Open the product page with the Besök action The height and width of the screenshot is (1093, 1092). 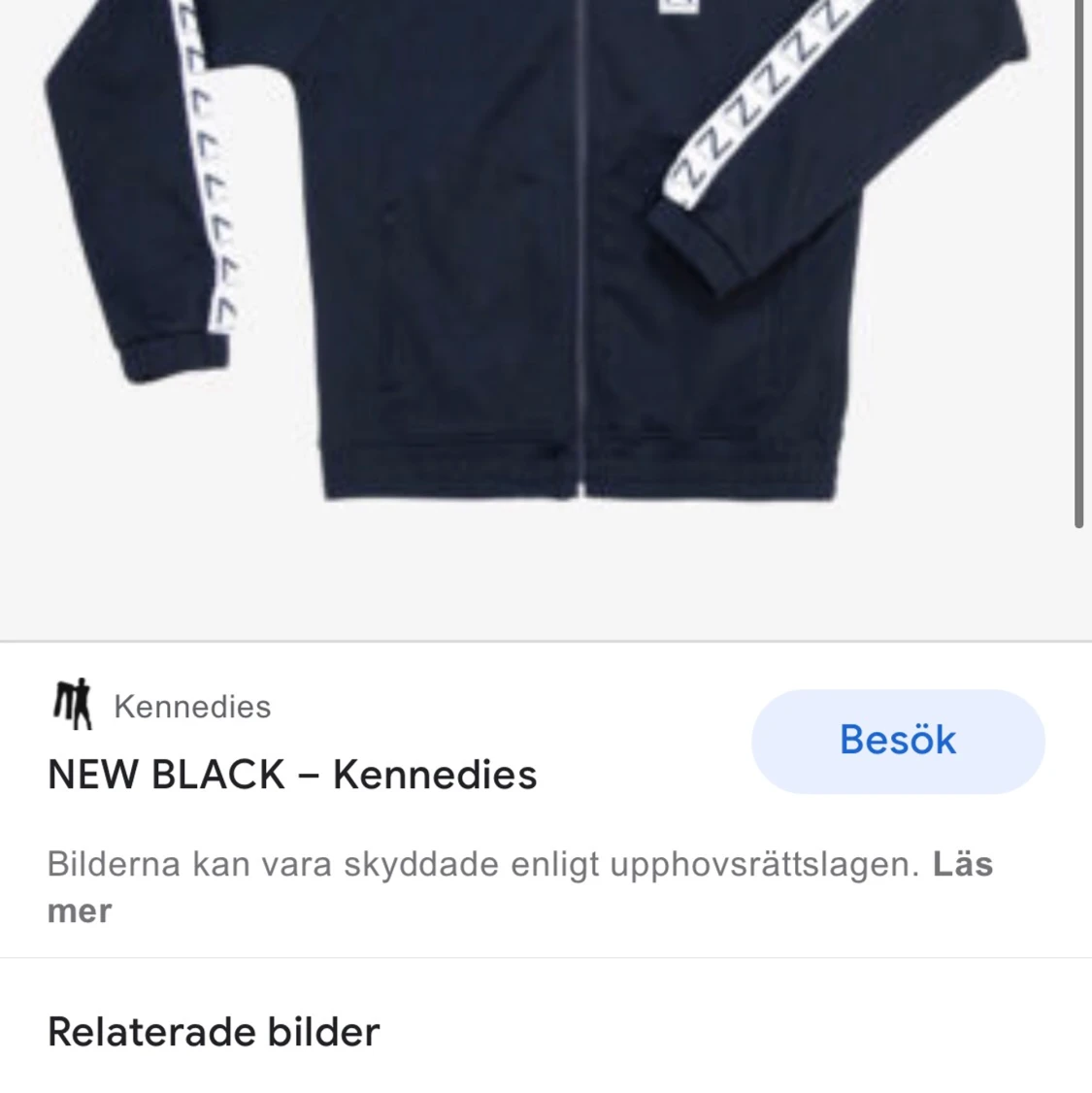pyautogui.click(x=896, y=741)
